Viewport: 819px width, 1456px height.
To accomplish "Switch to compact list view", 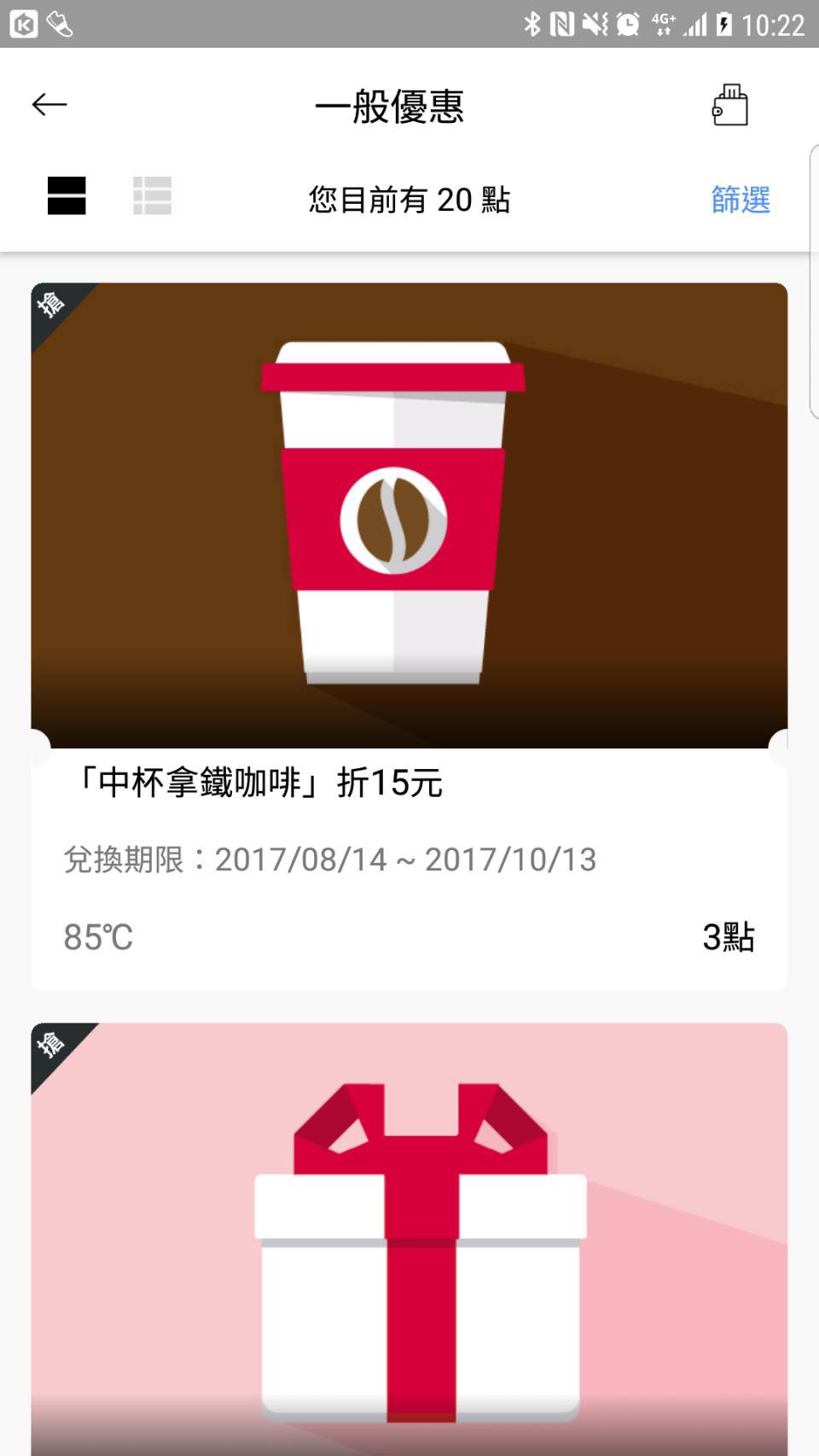I will click(x=153, y=195).
